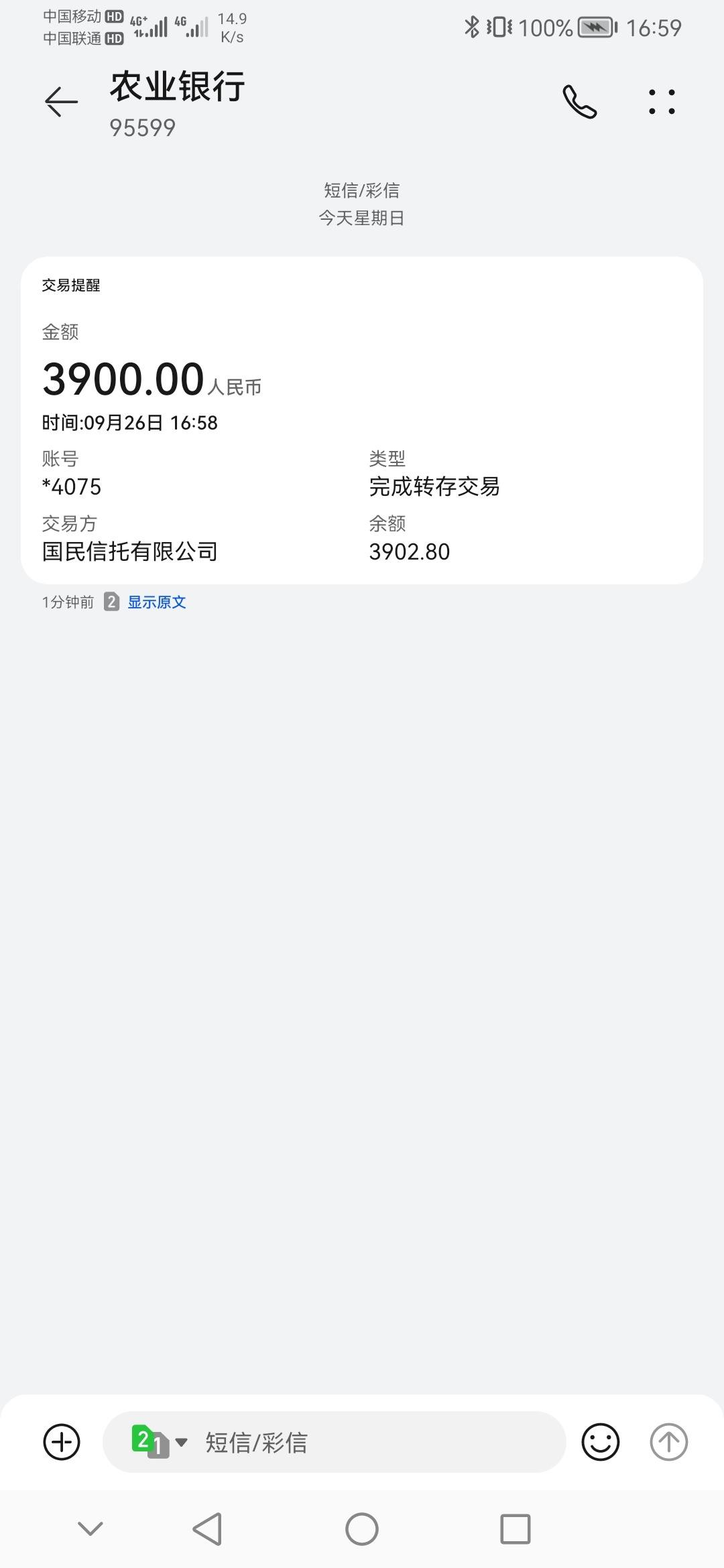Open the four-dot overflow menu
Screen dimensions: 724x1568
point(662,102)
